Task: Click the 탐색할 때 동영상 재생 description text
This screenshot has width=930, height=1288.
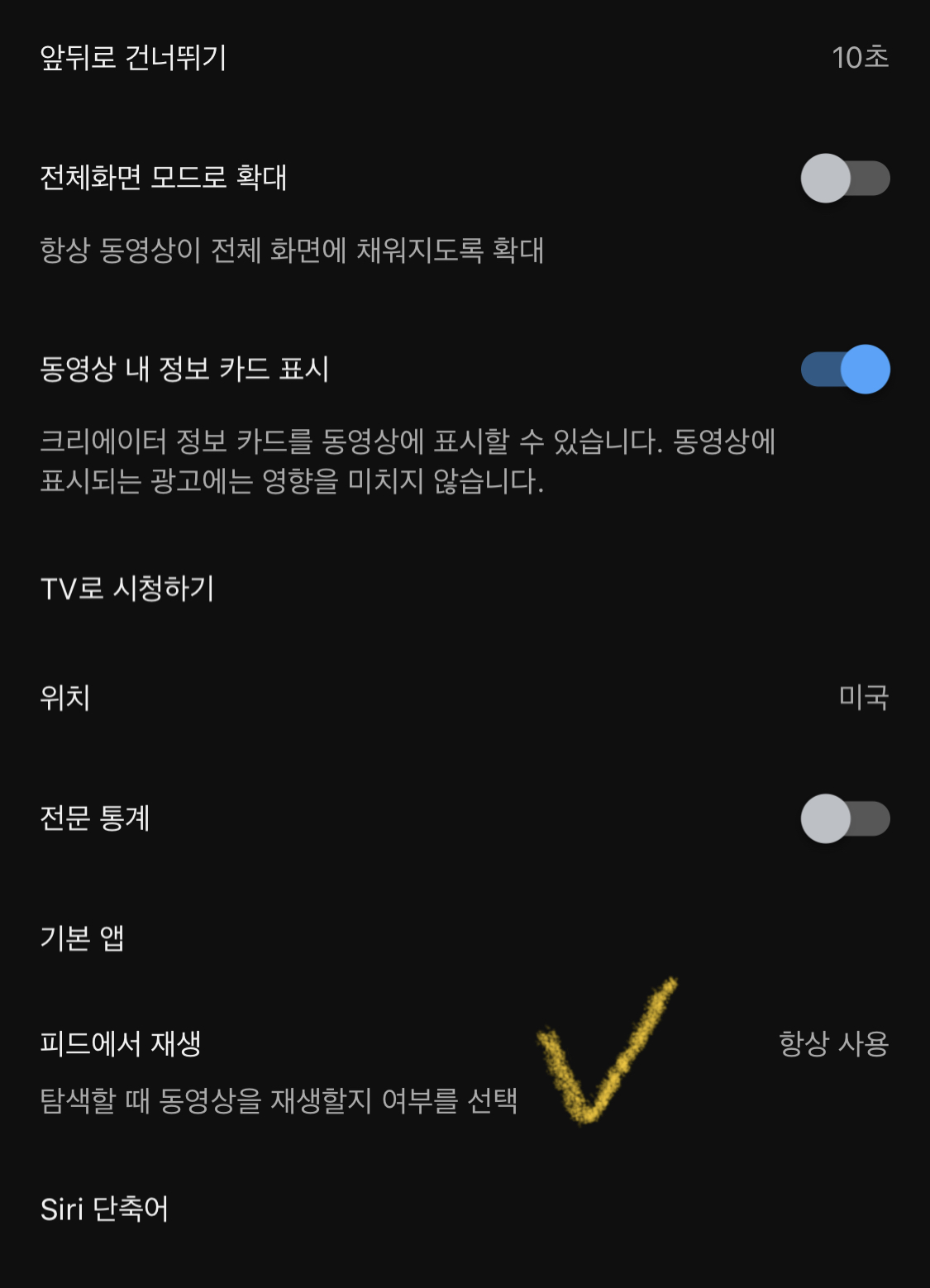Action: (x=281, y=1100)
